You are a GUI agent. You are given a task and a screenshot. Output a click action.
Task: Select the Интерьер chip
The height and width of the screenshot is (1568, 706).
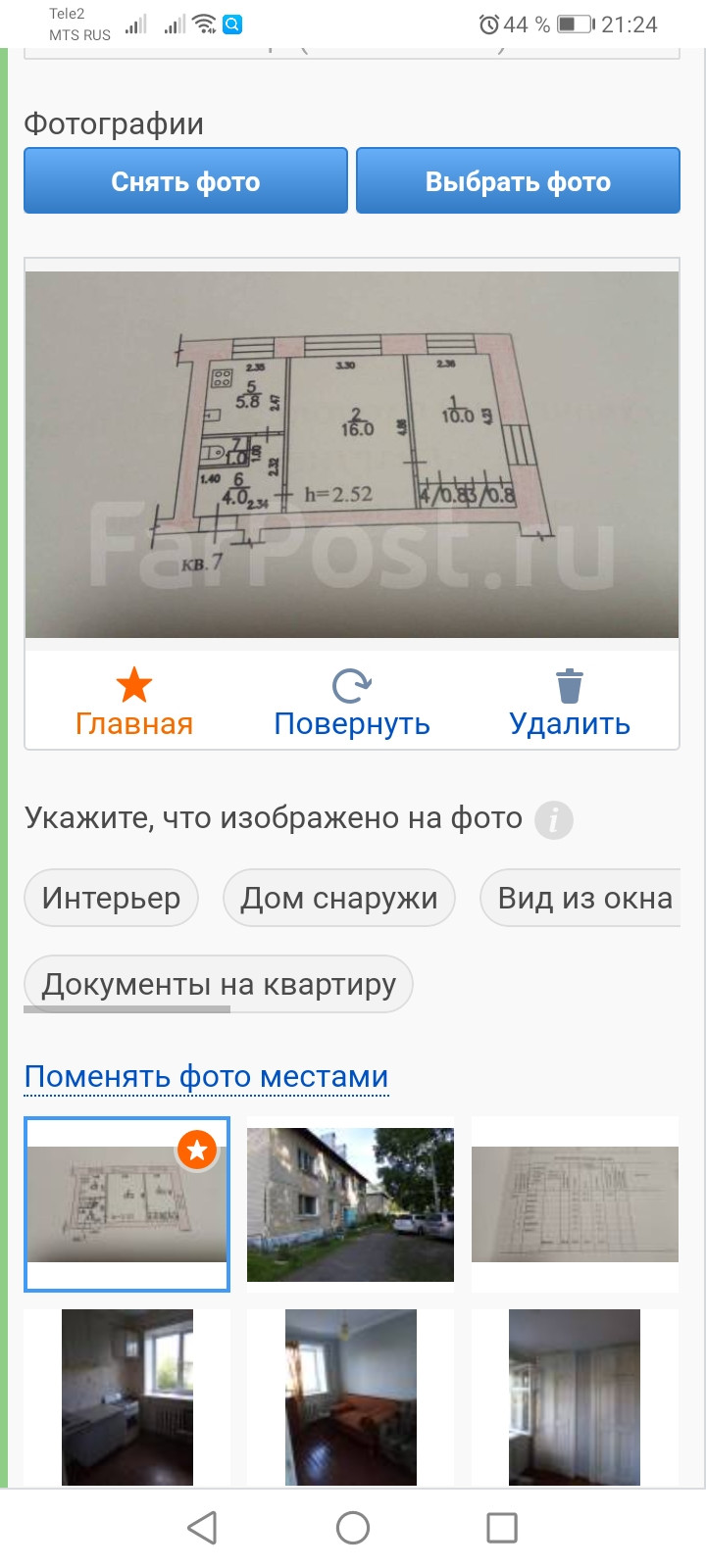(x=111, y=898)
